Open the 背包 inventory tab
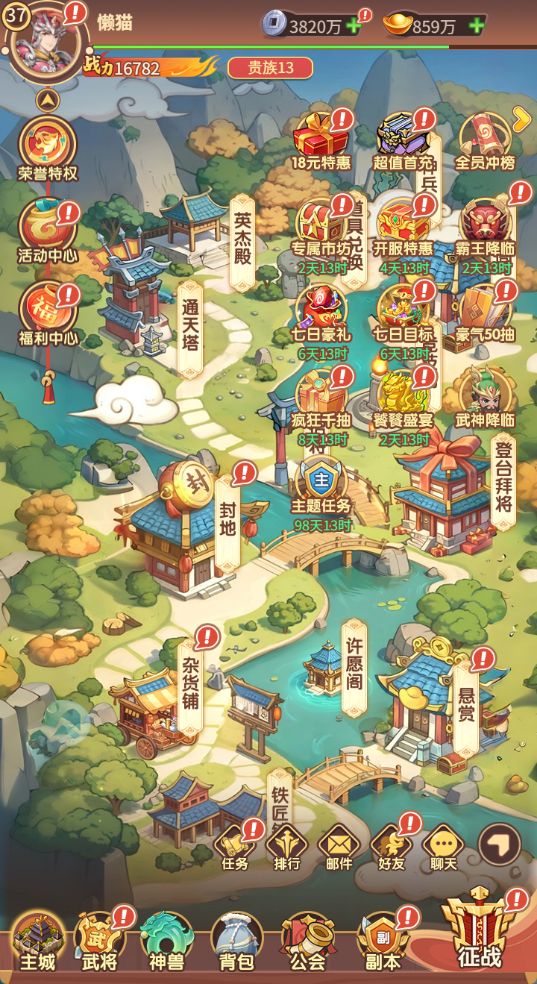This screenshot has width=537, height=984. point(237,942)
